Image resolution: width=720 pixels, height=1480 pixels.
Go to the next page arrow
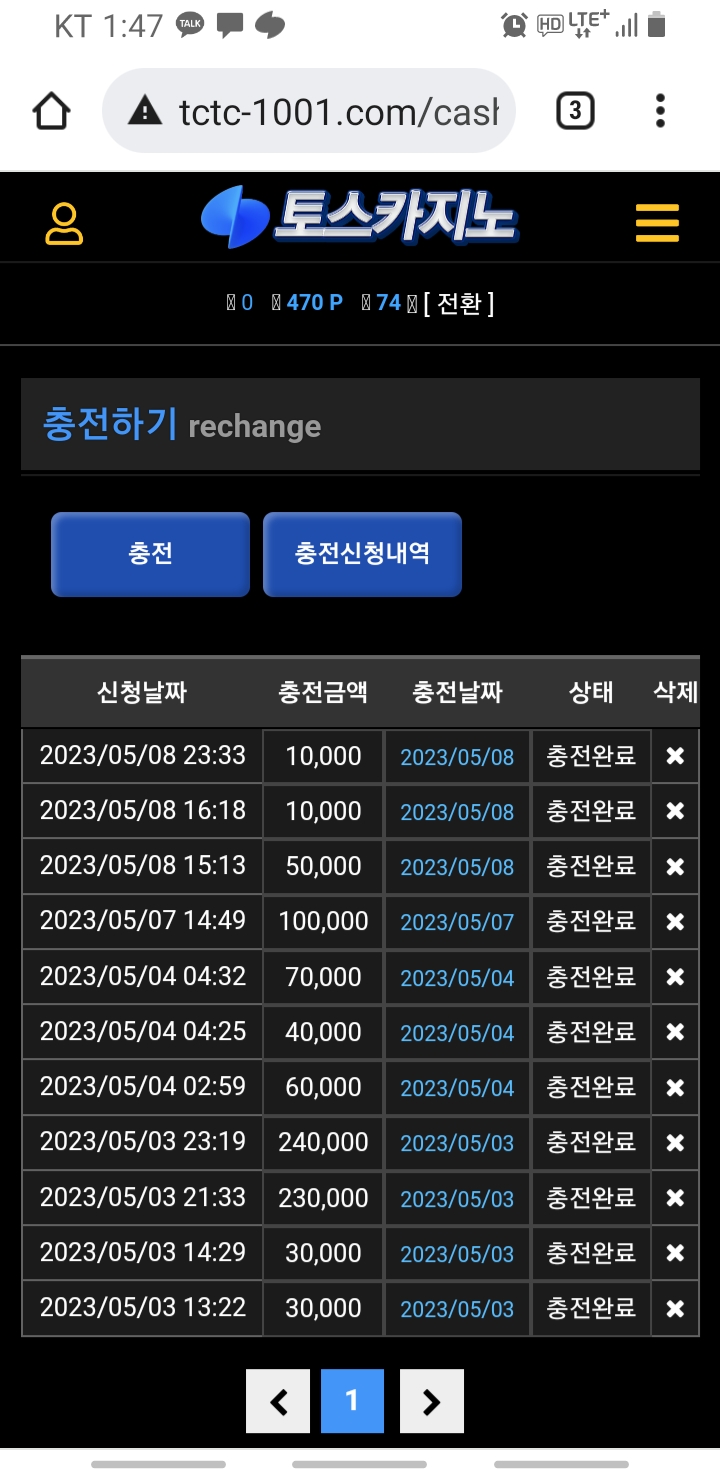pyautogui.click(x=431, y=1402)
